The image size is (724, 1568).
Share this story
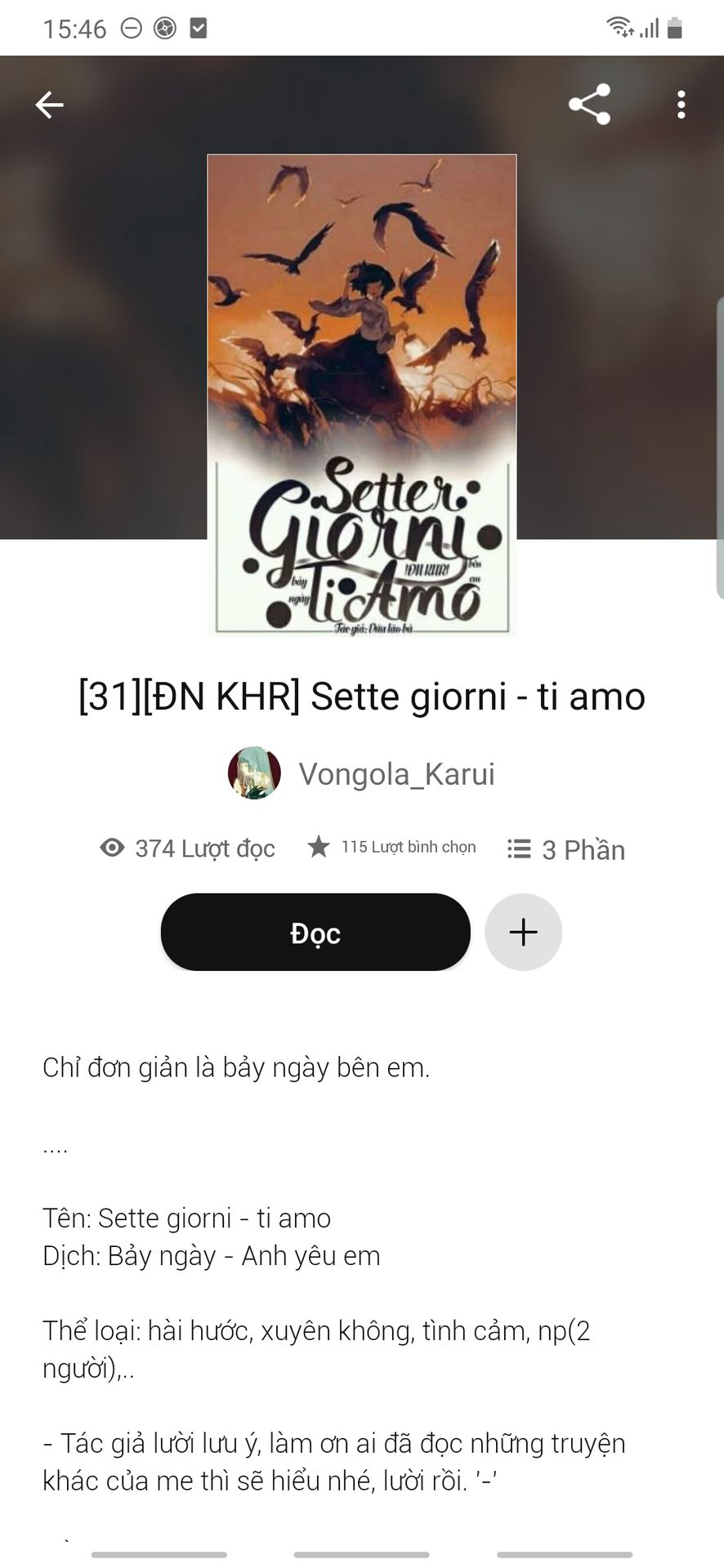pyautogui.click(x=589, y=105)
